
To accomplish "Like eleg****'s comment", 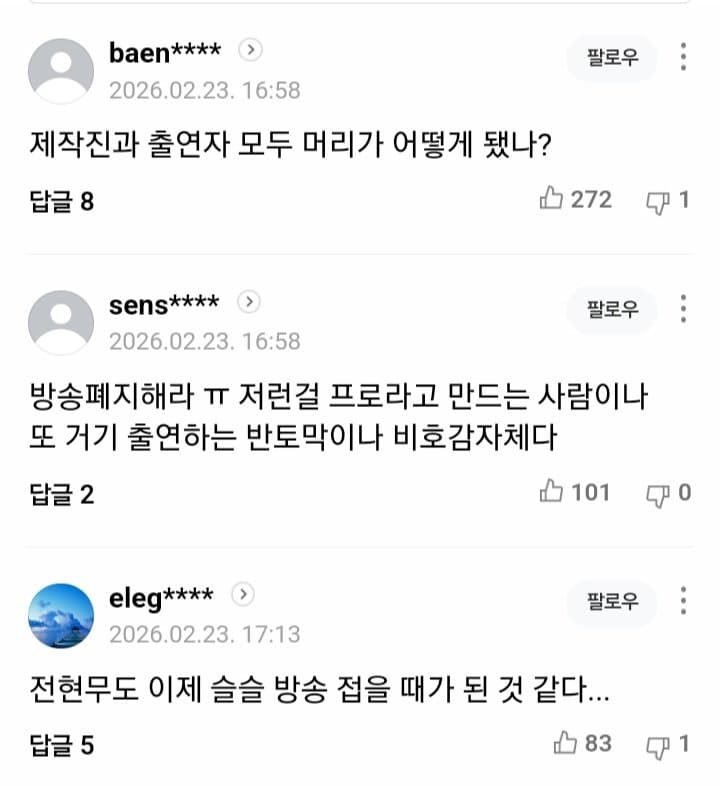I will point(566,744).
